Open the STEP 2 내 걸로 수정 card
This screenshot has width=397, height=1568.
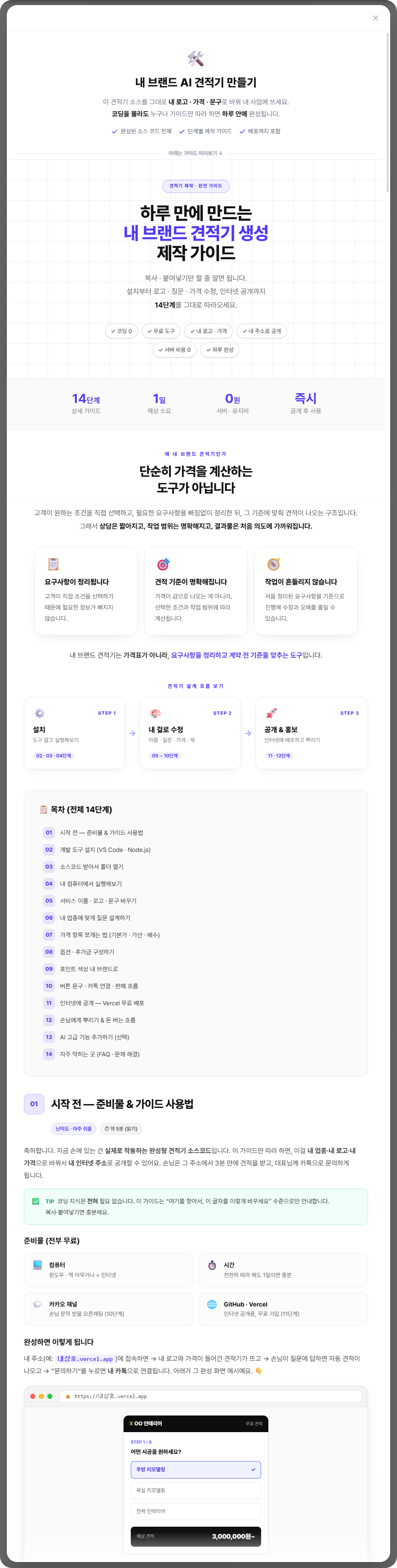[x=190, y=733]
